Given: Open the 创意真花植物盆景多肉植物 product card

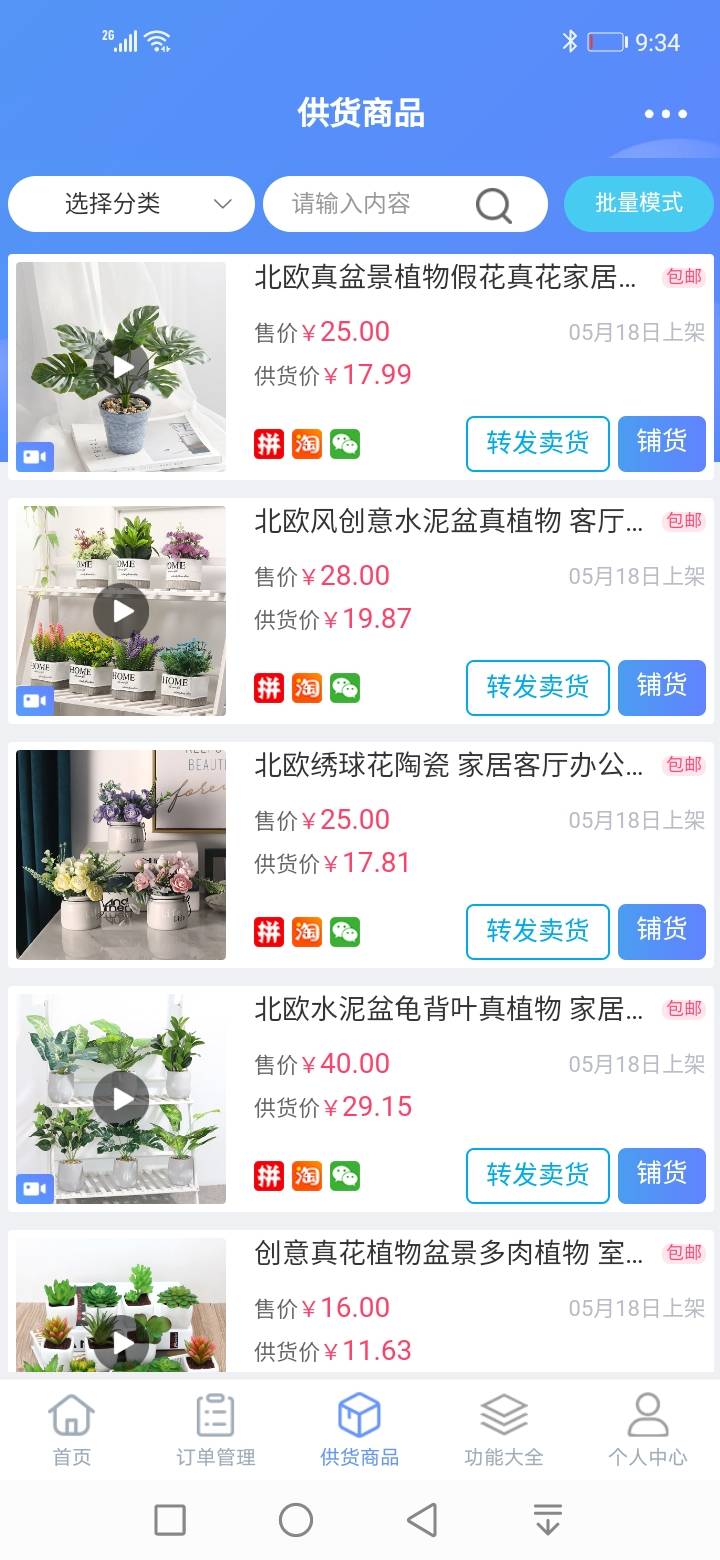Looking at the screenshot, I should (450, 1253).
